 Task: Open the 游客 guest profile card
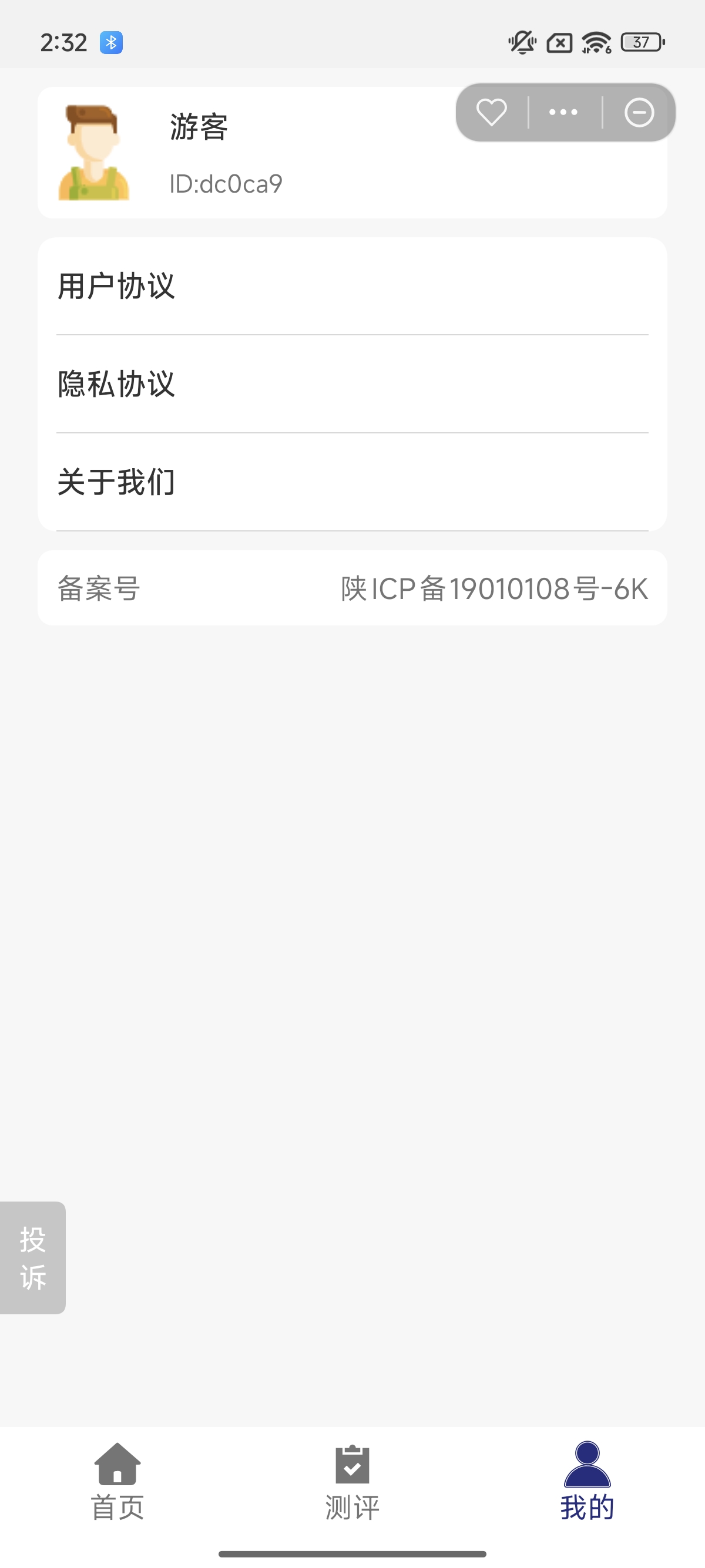(x=244, y=153)
